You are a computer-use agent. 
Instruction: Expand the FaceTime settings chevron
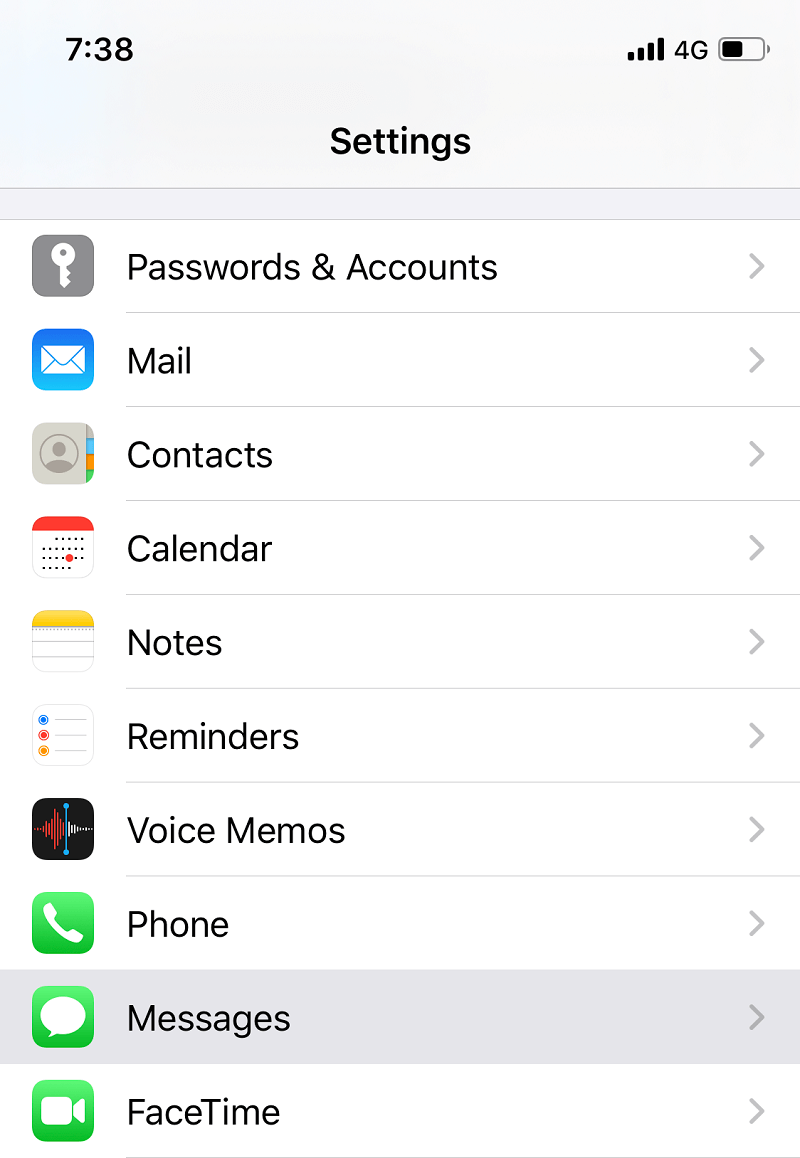pyautogui.click(x=757, y=1111)
